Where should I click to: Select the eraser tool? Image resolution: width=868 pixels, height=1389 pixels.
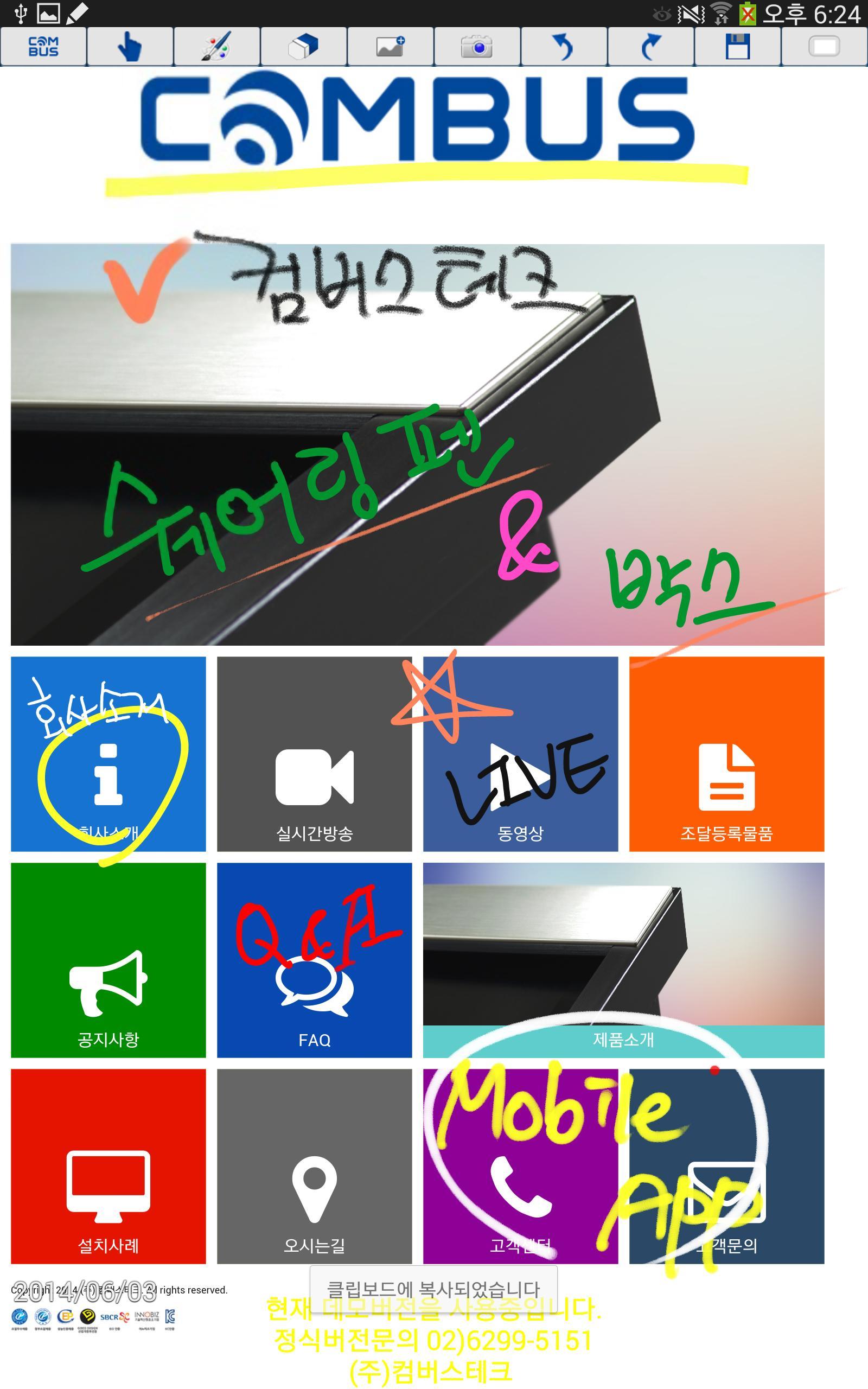click(x=303, y=47)
